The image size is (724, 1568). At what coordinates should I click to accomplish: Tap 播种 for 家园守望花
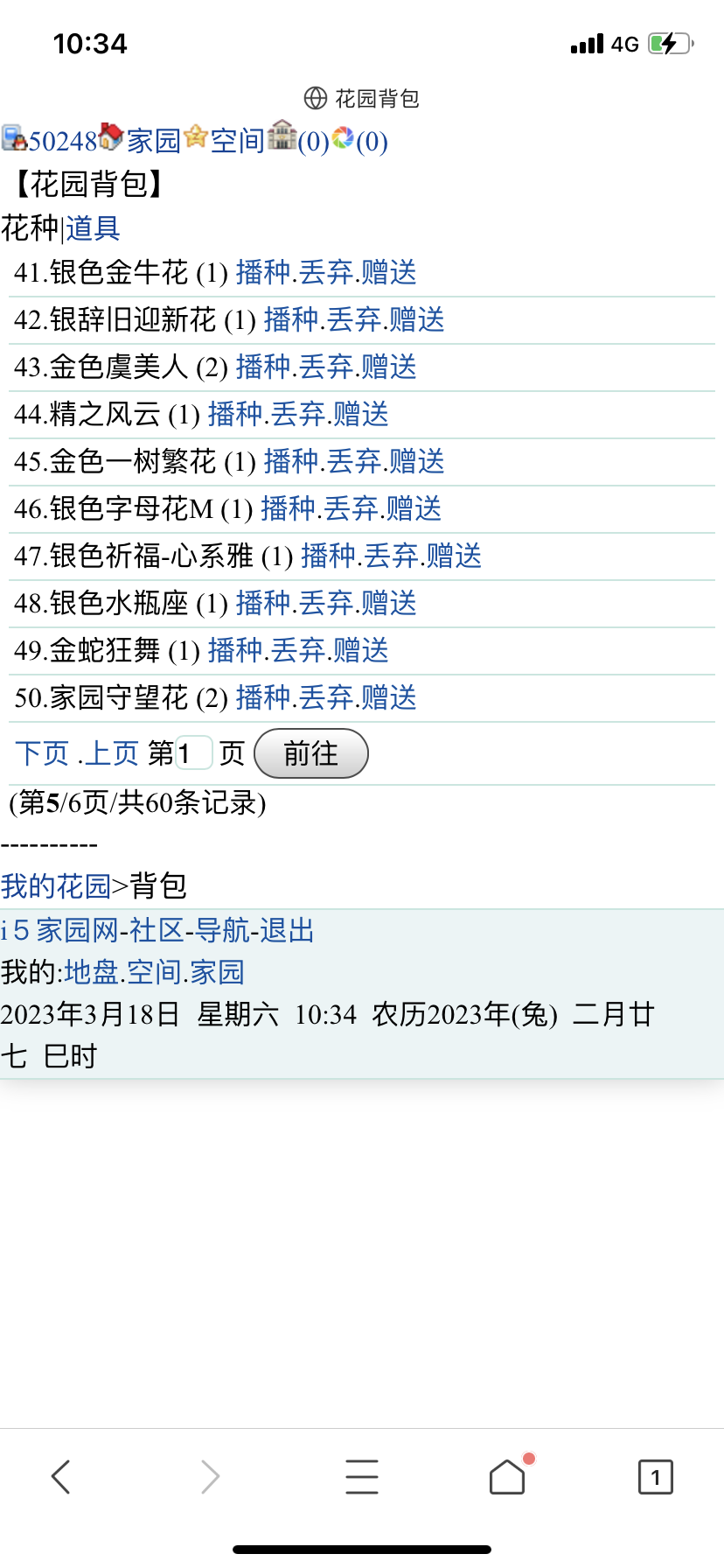(262, 698)
